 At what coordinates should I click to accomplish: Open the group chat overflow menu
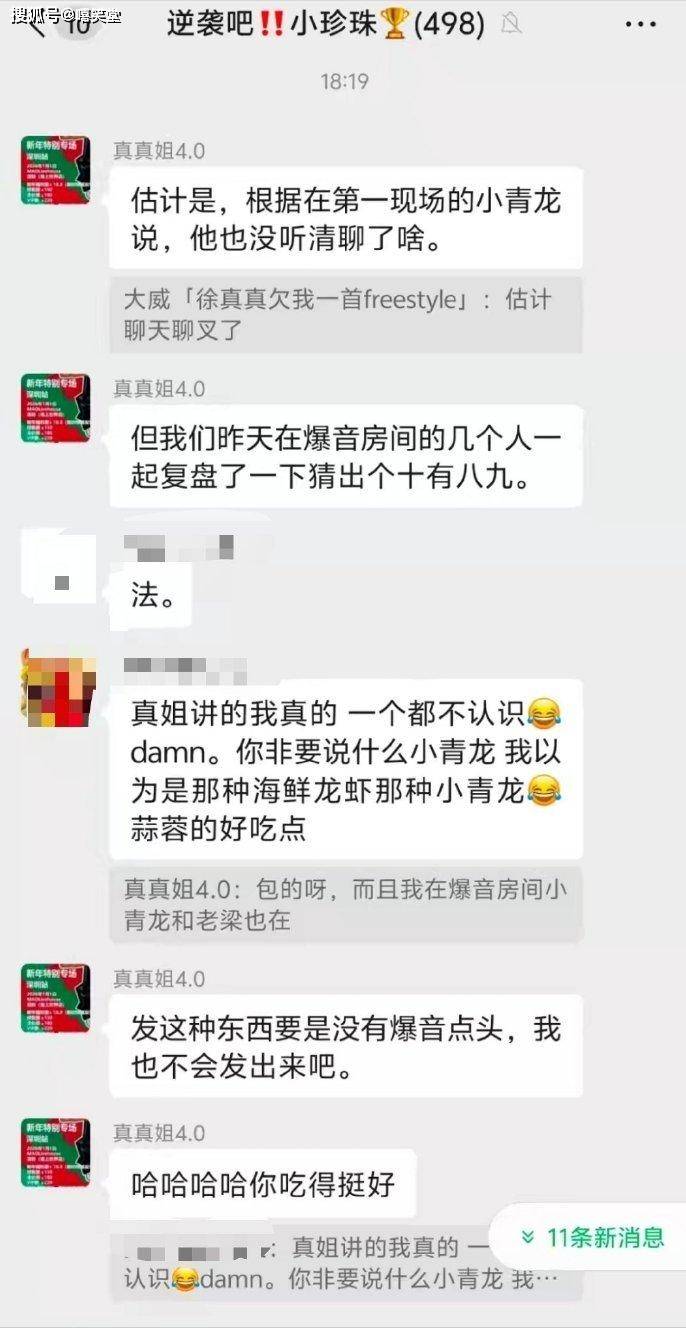coord(640,24)
